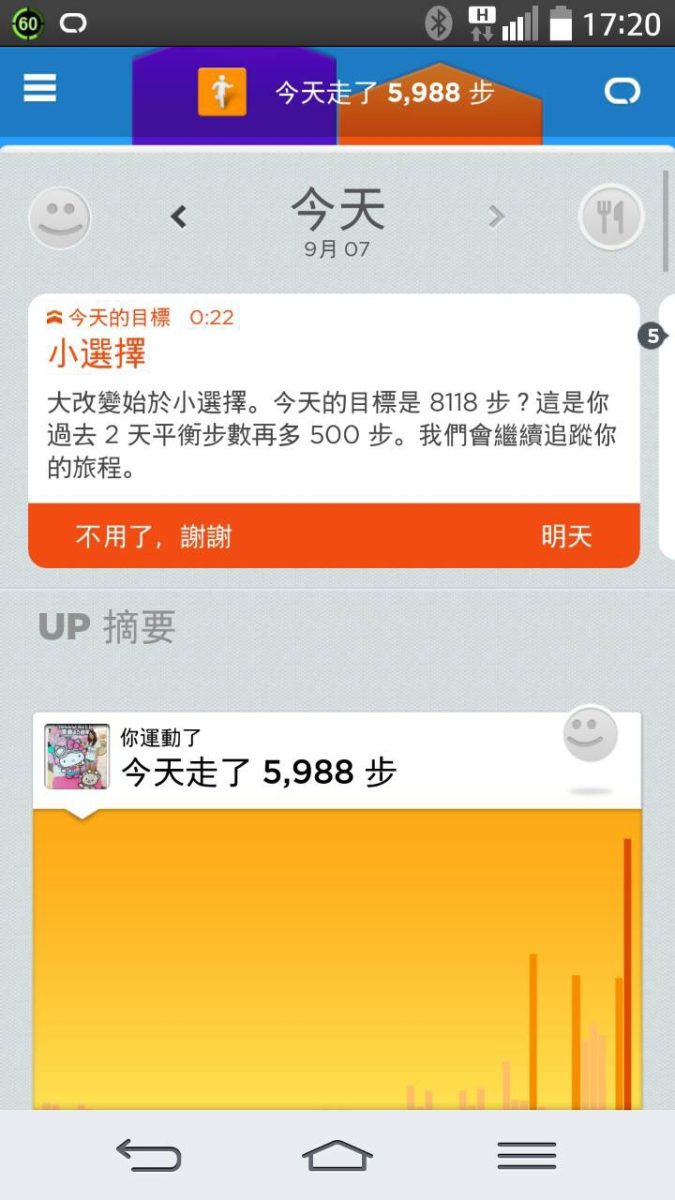The image size is (675, 1200).
Task: Log a meal with fork and knife icon
Action: tap(610, 217)
